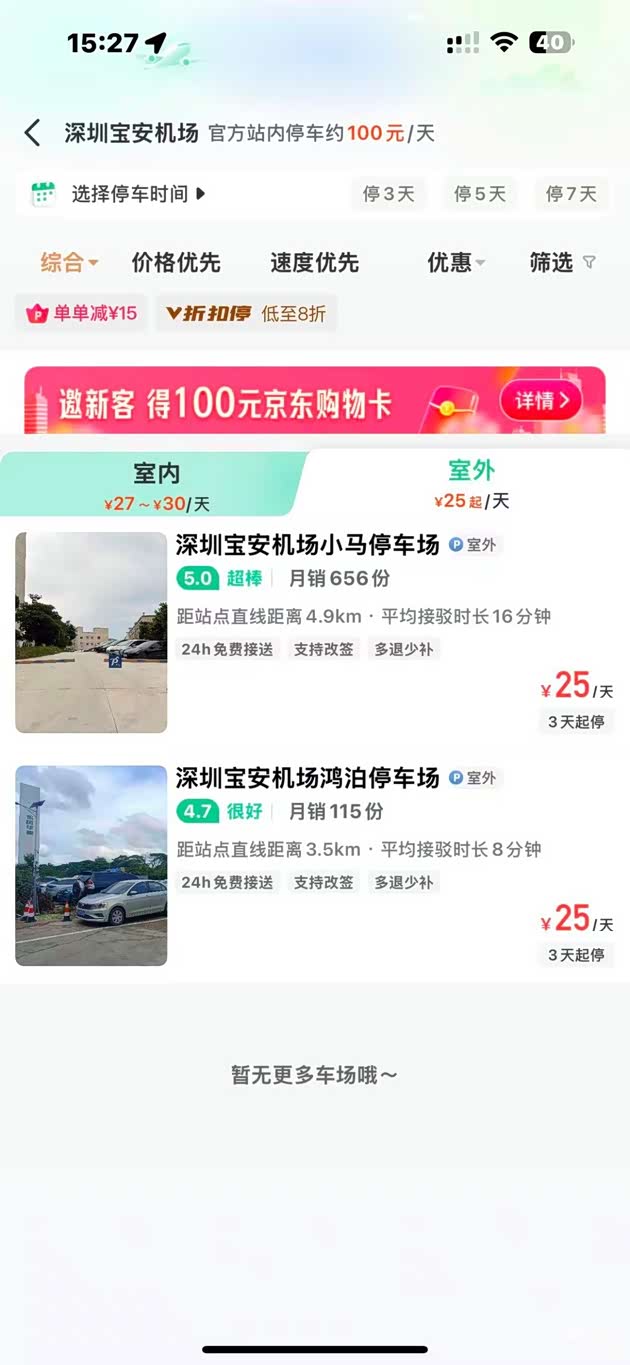Image resolution: width=630 pixels, height=1365 pixels.
Task: Sort by 价格优先
Action: tap(176, 263)
